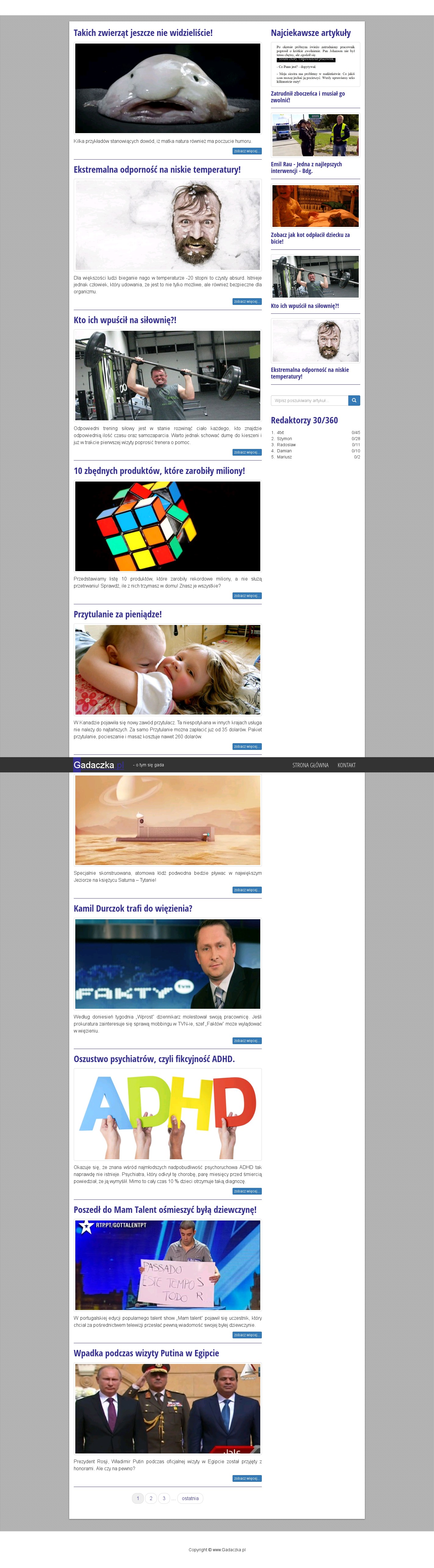Image resolution: width=434 pixels, height=1568 pixels.
Task: Open the 'Przytulanie za pieniądze!' photo
Action: [167, 669]
